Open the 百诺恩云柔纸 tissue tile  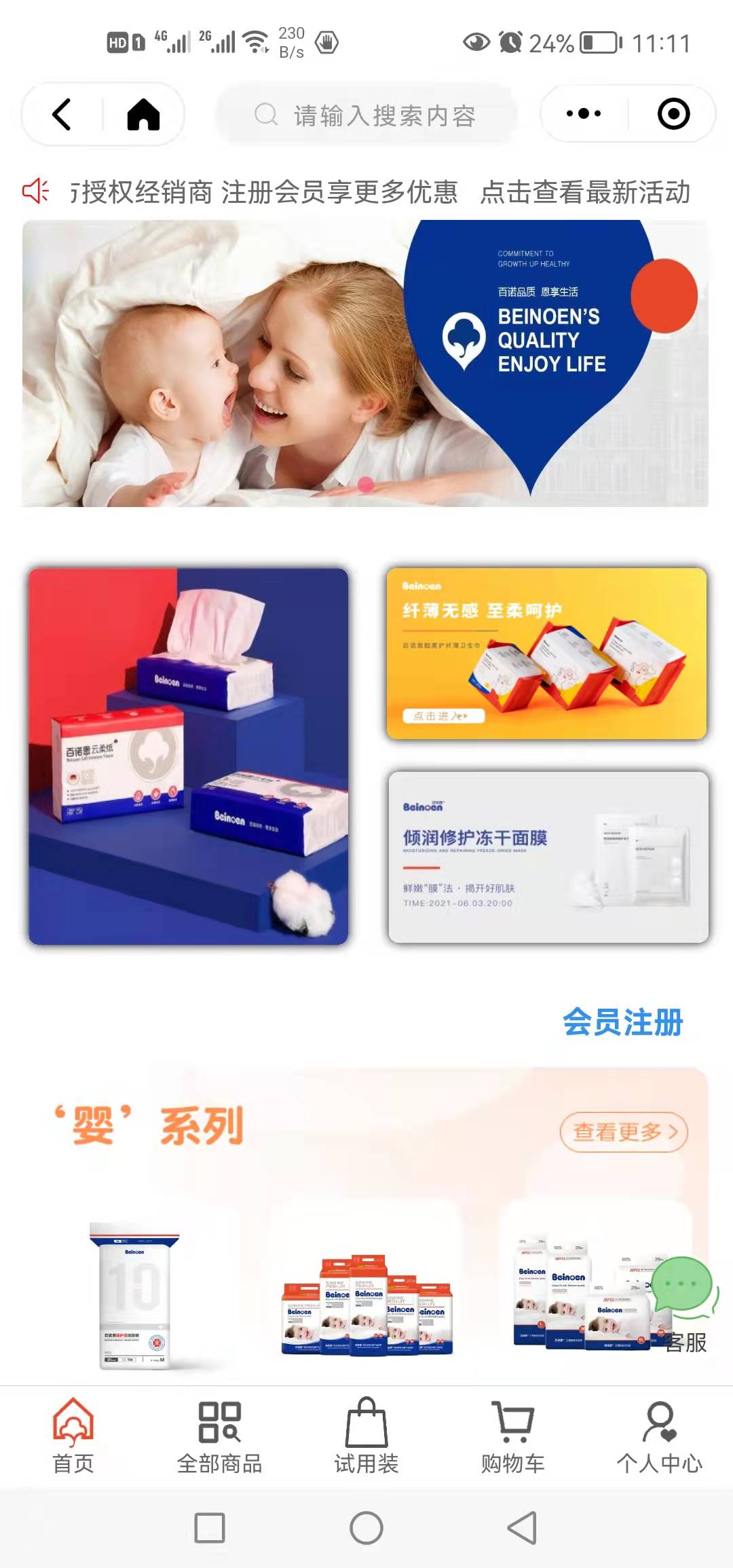(189, 756)
